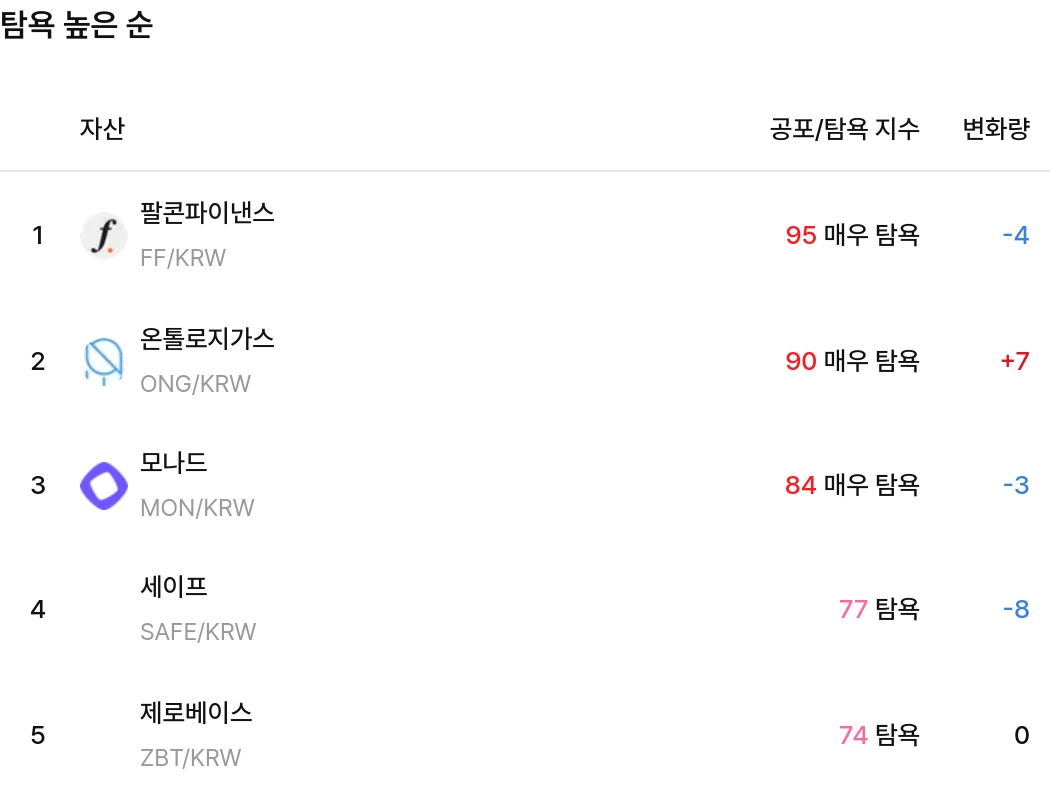
Task: Open the 온톨로지가스 ONG/KRW row
Action: [207, 360]
